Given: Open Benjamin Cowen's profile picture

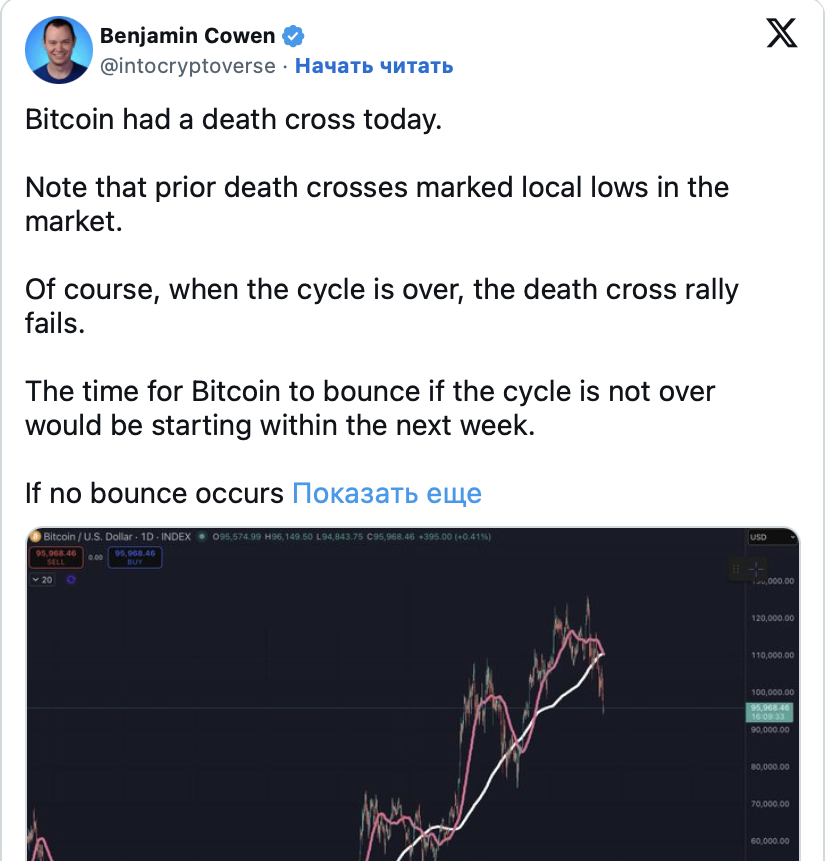Looking at the screenshot, I should [x=56, y=50].
